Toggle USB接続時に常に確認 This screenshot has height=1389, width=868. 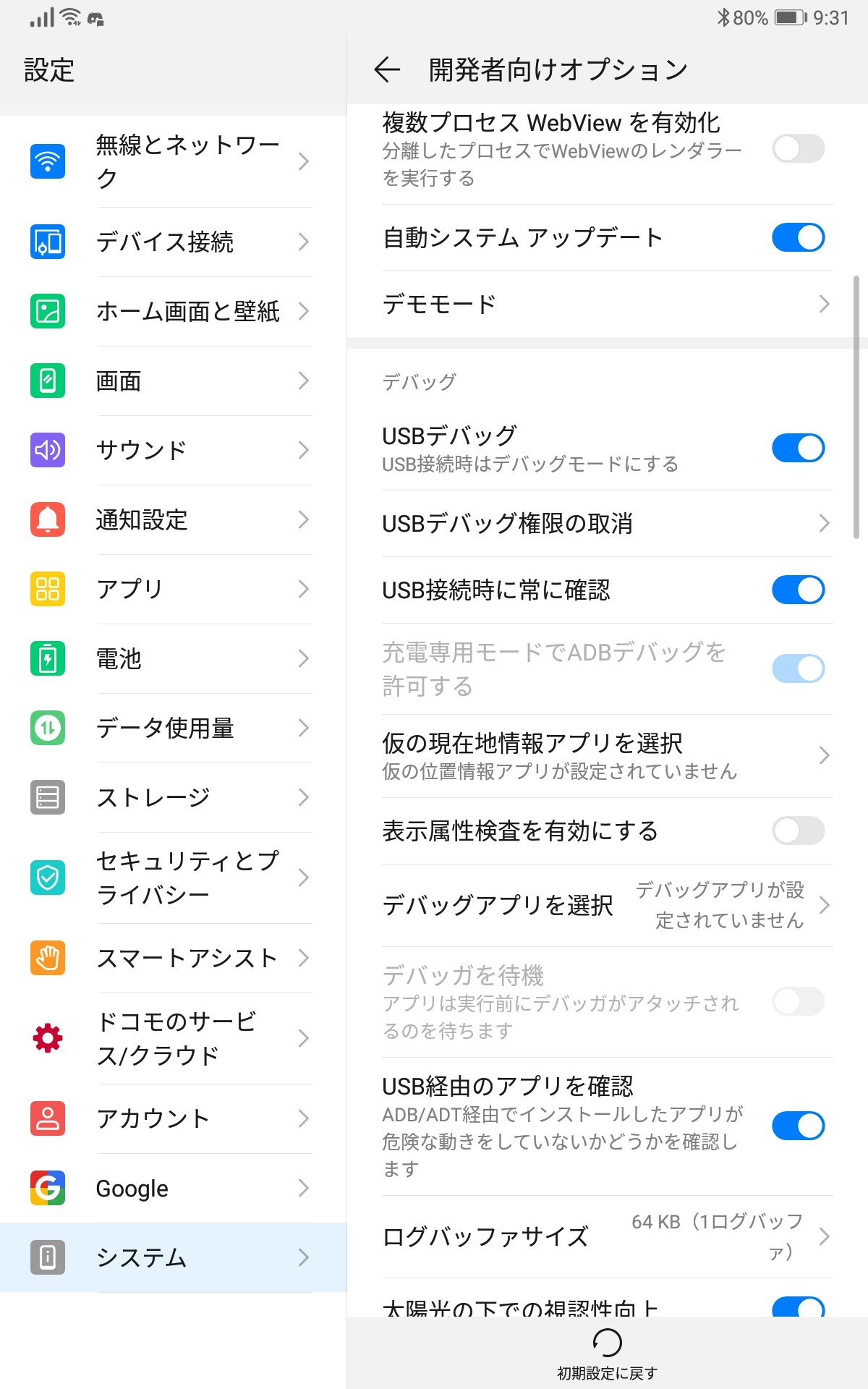click(798, 590)
